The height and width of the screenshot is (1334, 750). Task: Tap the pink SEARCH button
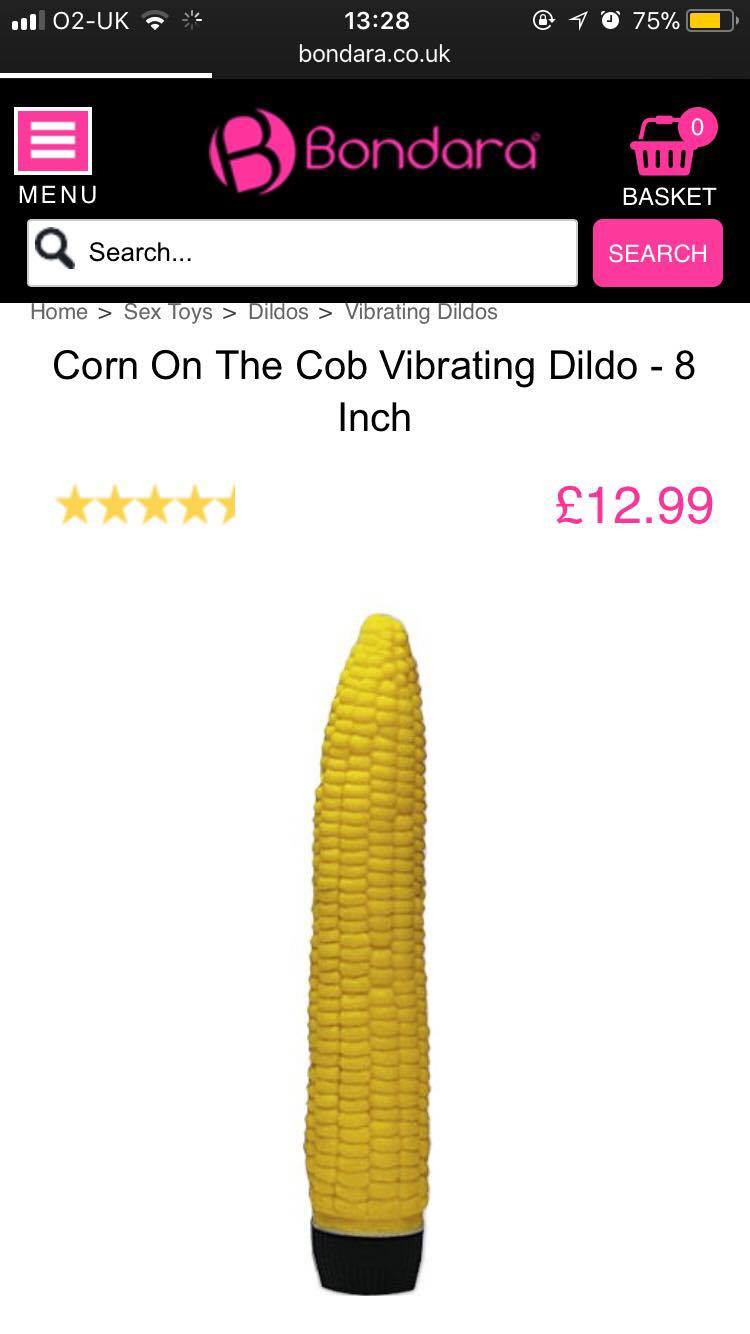coord(657,253)
